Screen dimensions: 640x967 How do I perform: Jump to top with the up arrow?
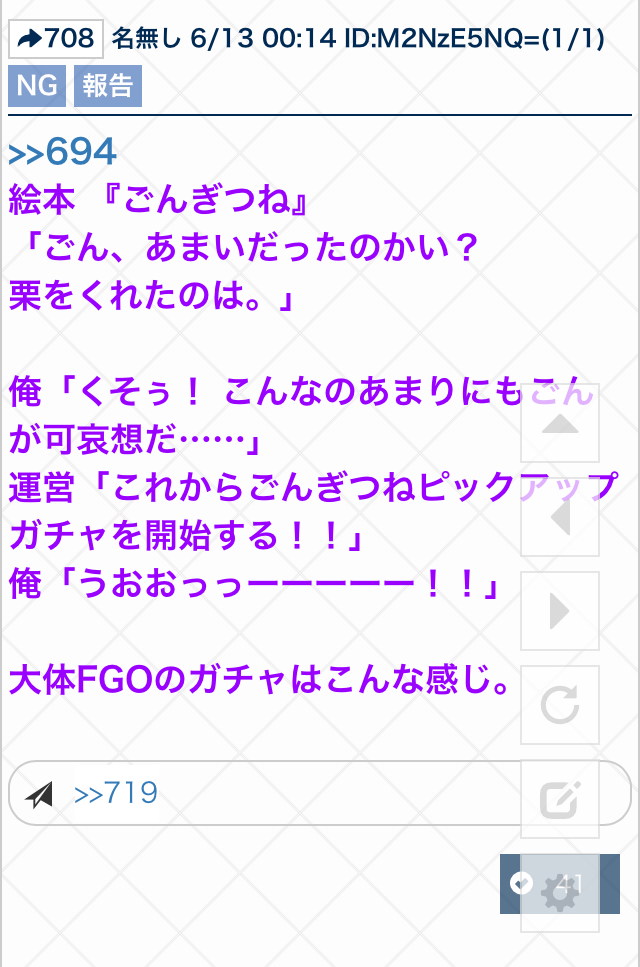(x=560, y=423)
